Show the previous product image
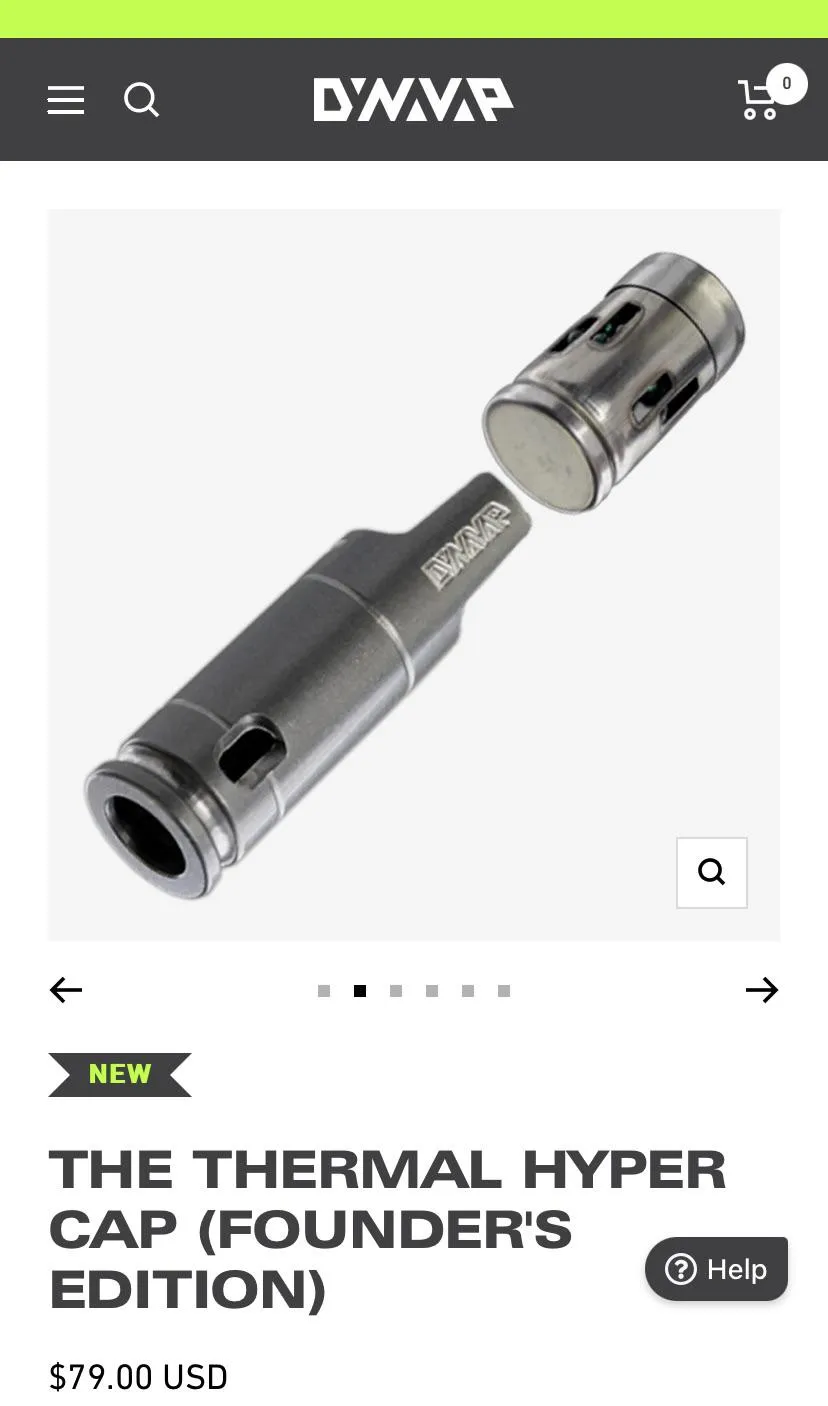This screenshot has width=828, height=1406. point(66,990)
